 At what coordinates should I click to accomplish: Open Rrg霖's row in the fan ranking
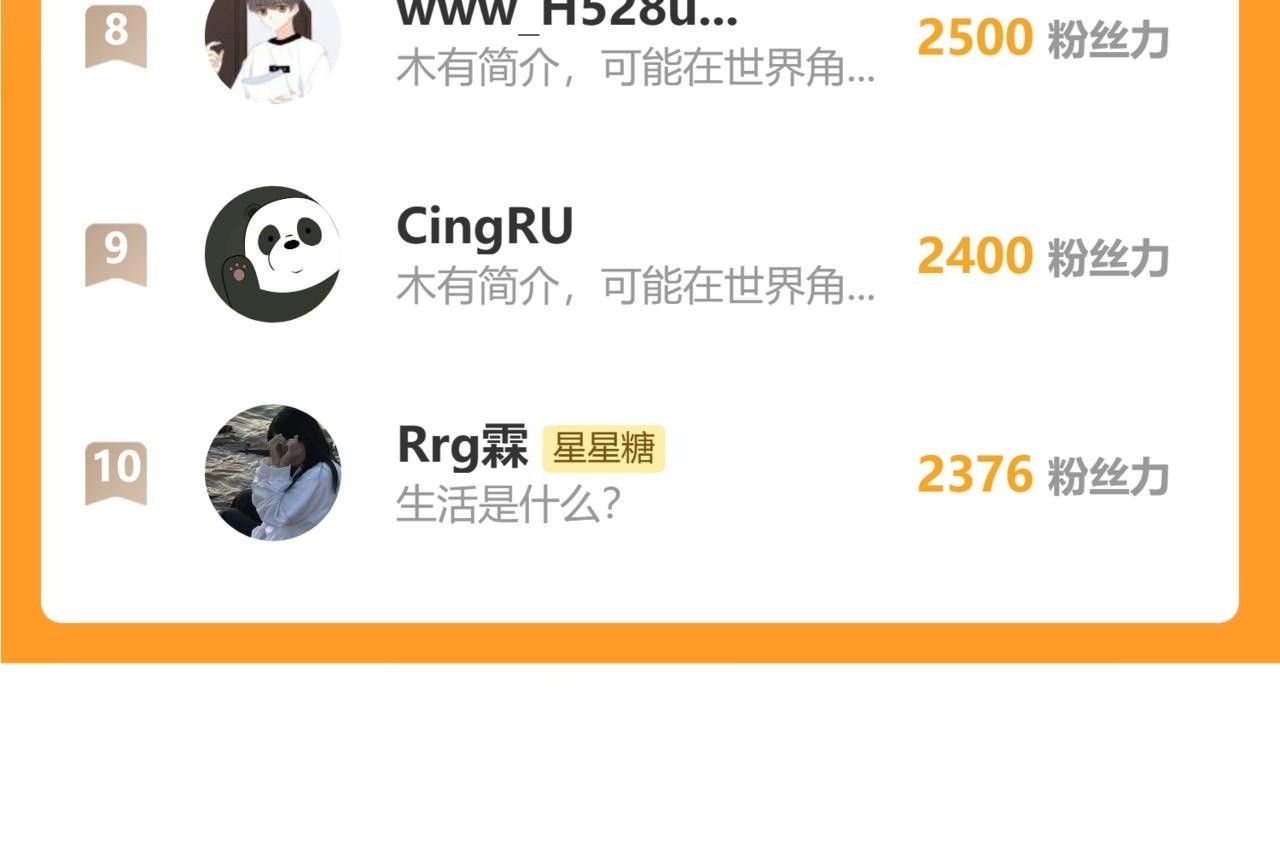point(640,472)
